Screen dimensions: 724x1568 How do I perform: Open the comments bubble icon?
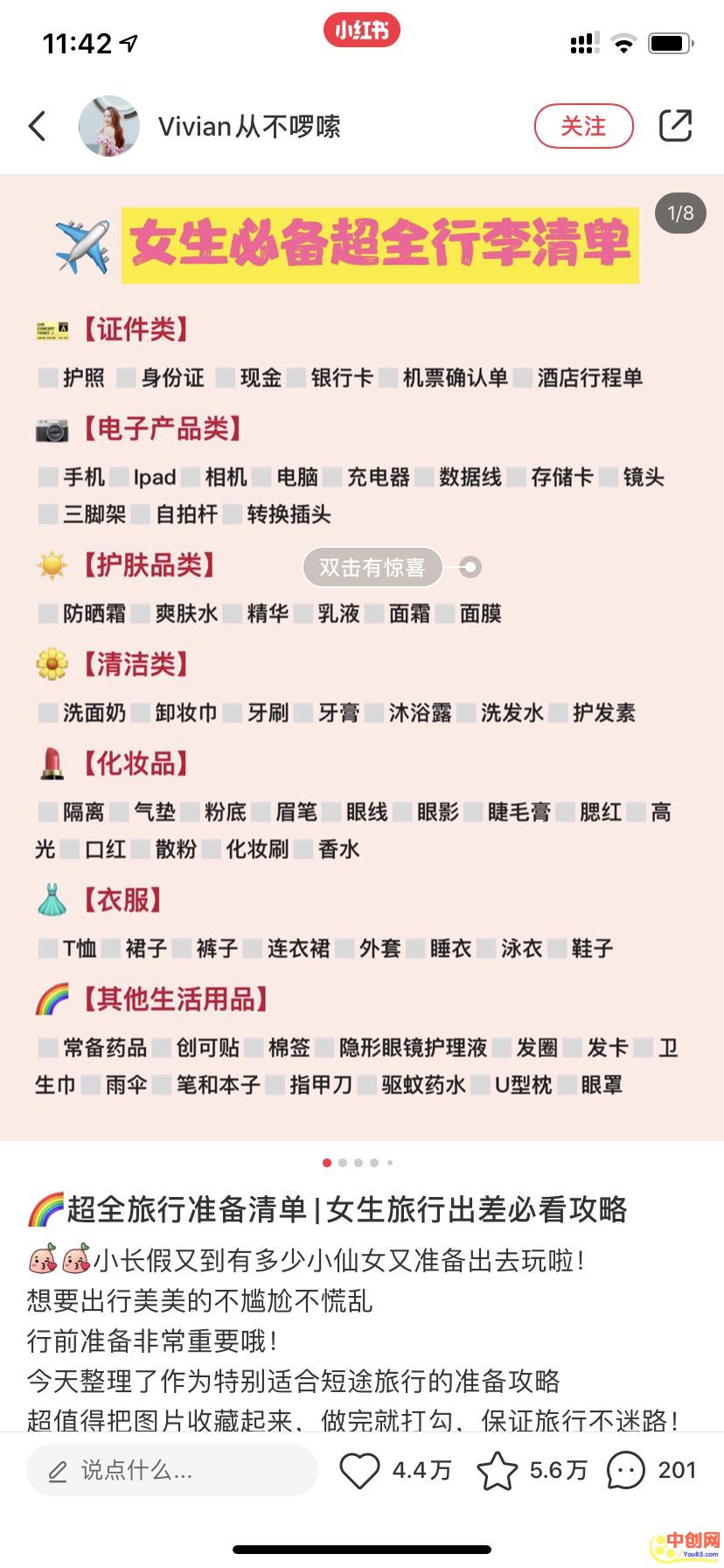coord(626,1470)
